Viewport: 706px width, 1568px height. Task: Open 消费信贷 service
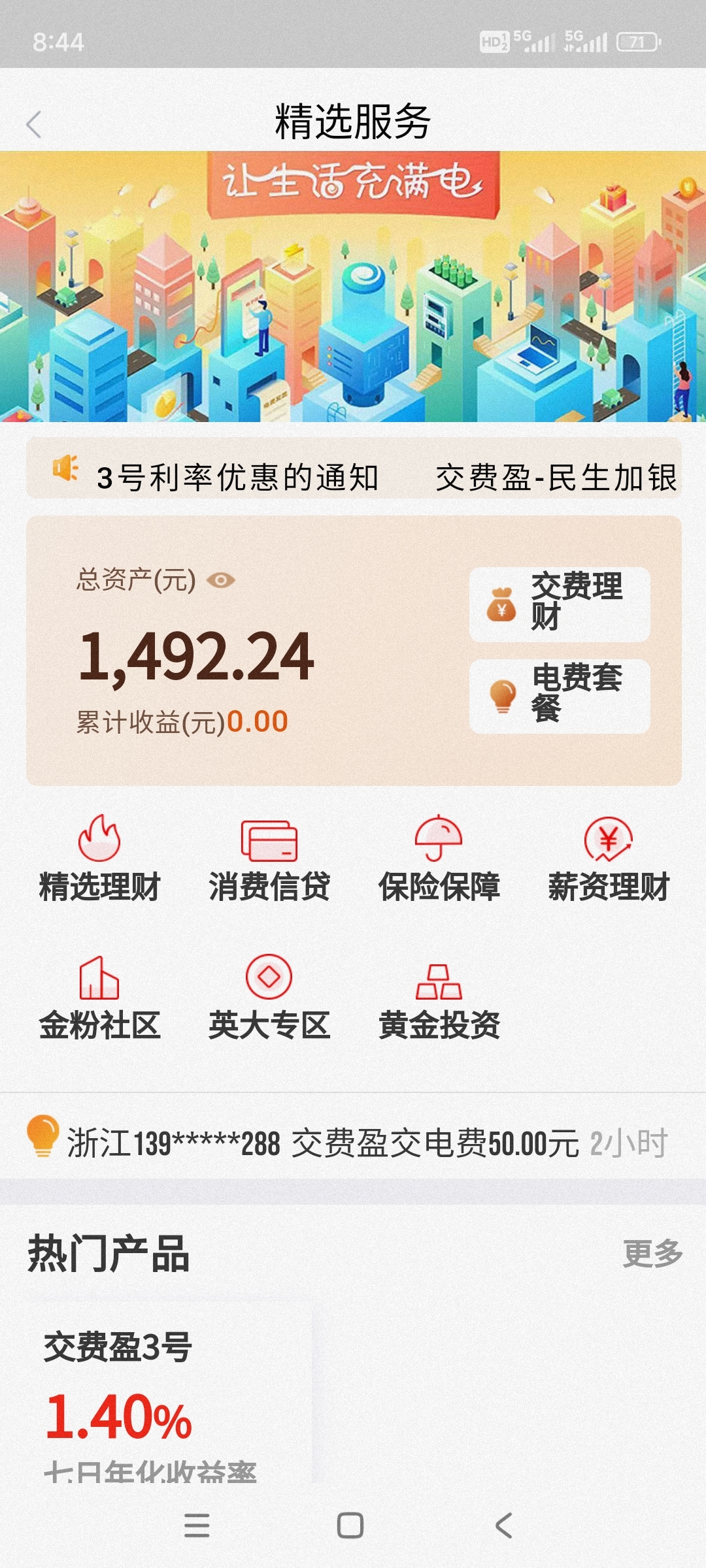click(x=269, y=858)
